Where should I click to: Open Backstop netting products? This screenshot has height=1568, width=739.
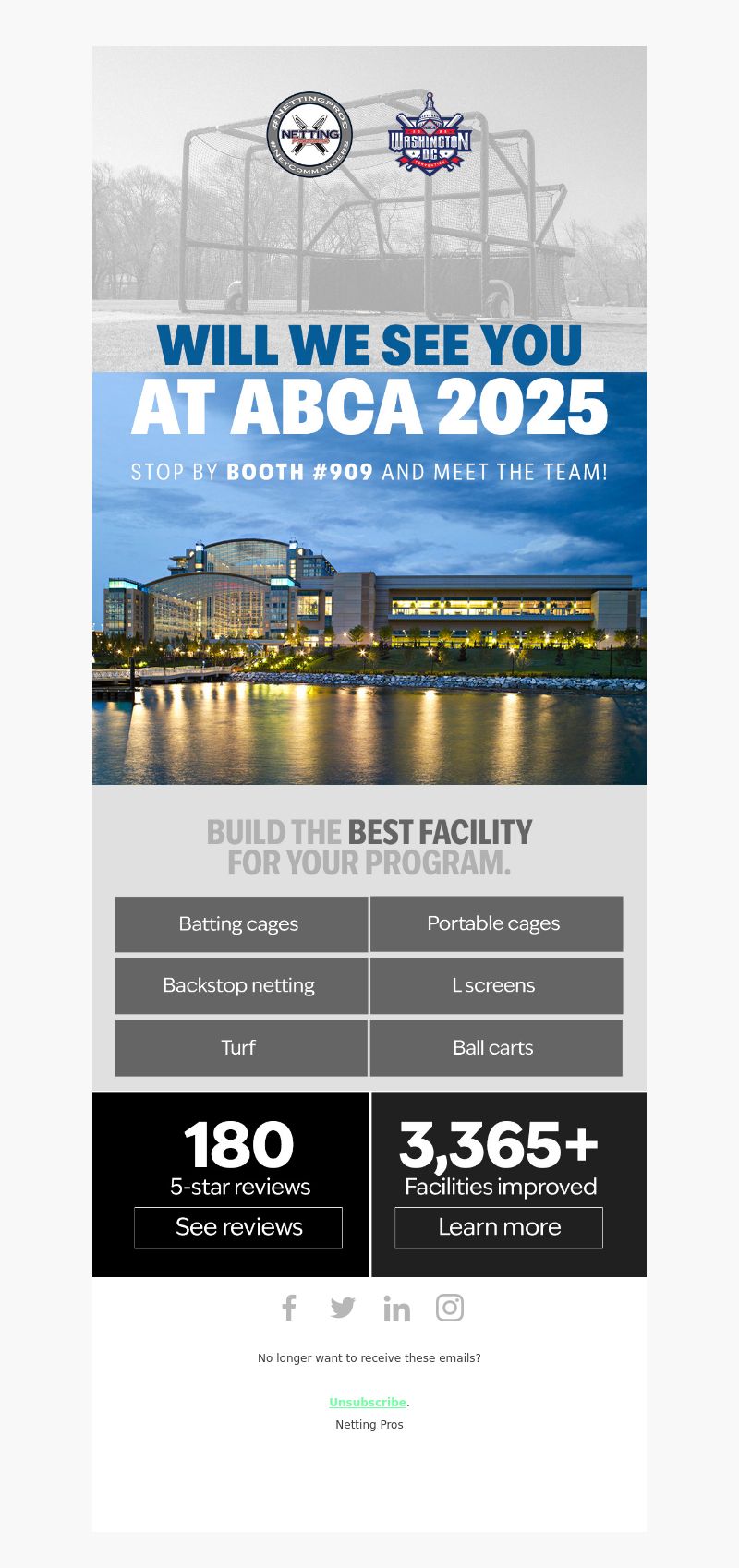point(241,985)
